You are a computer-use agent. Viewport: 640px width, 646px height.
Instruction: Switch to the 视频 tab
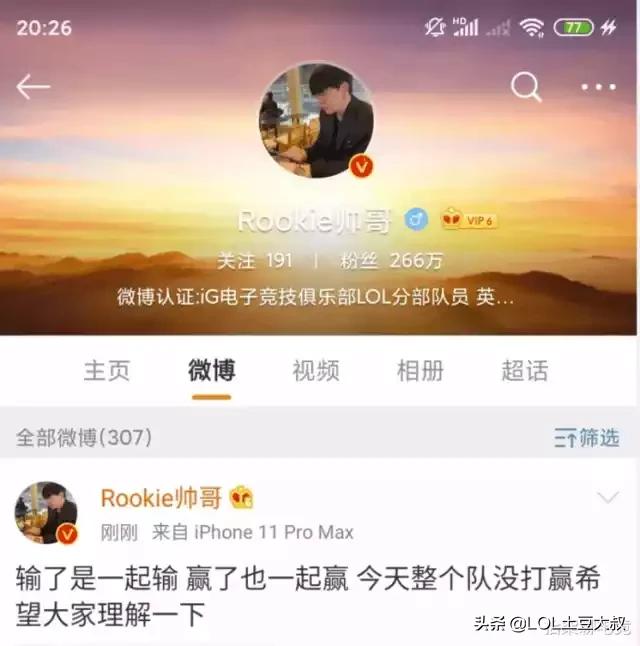[x=316, y=371]
